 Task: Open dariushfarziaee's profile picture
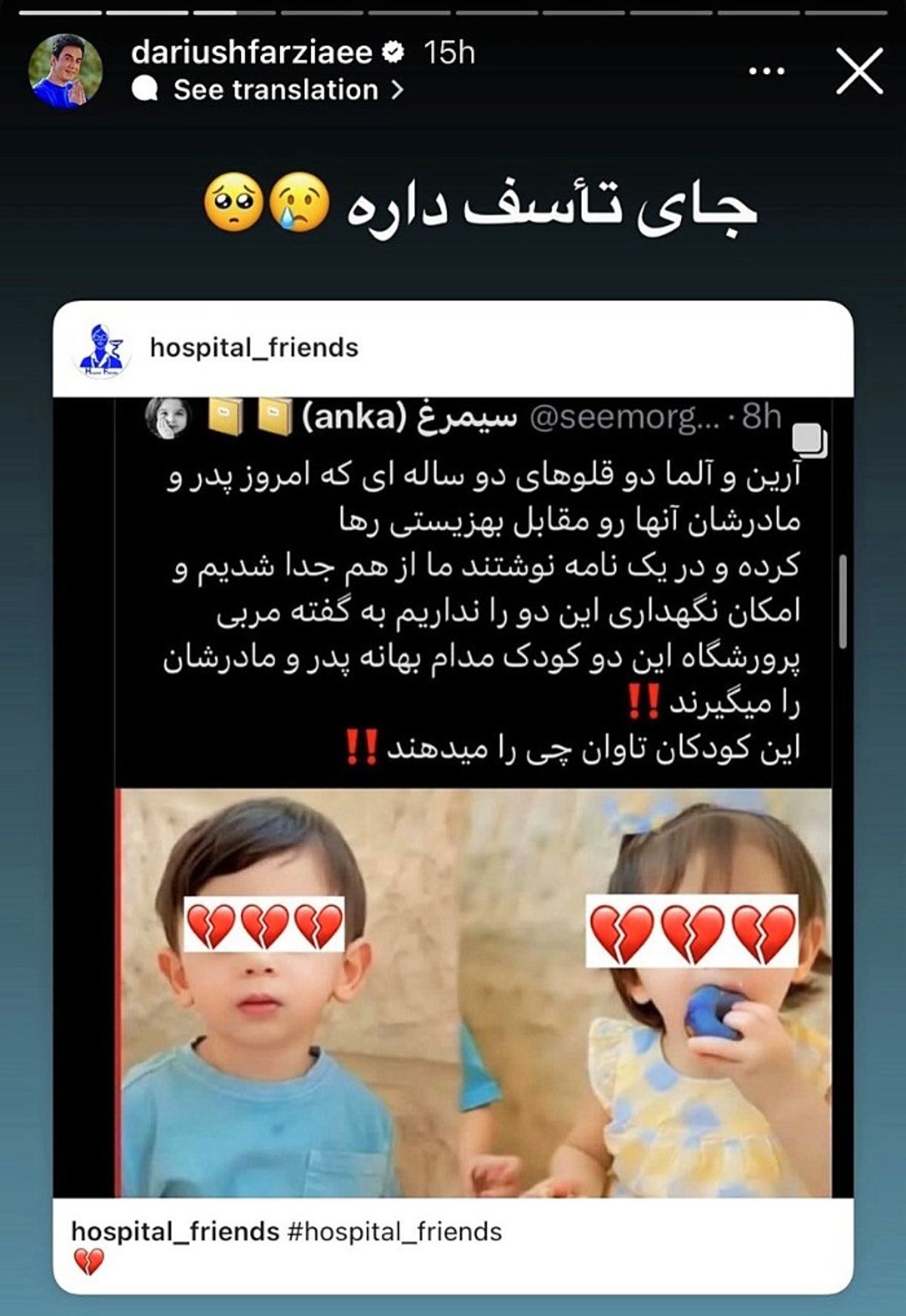tap(65, 71)
